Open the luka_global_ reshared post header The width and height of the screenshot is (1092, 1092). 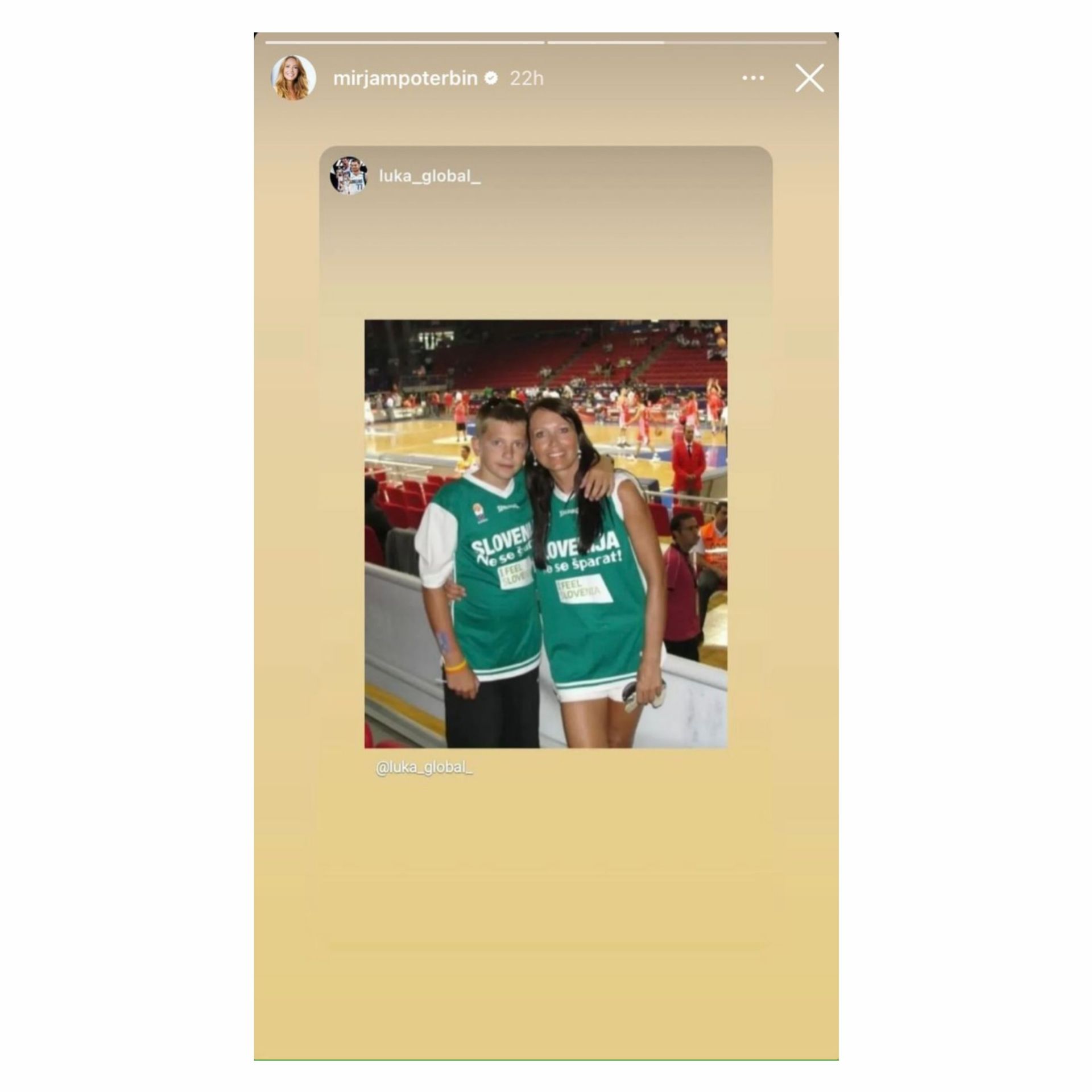(429, 176)
